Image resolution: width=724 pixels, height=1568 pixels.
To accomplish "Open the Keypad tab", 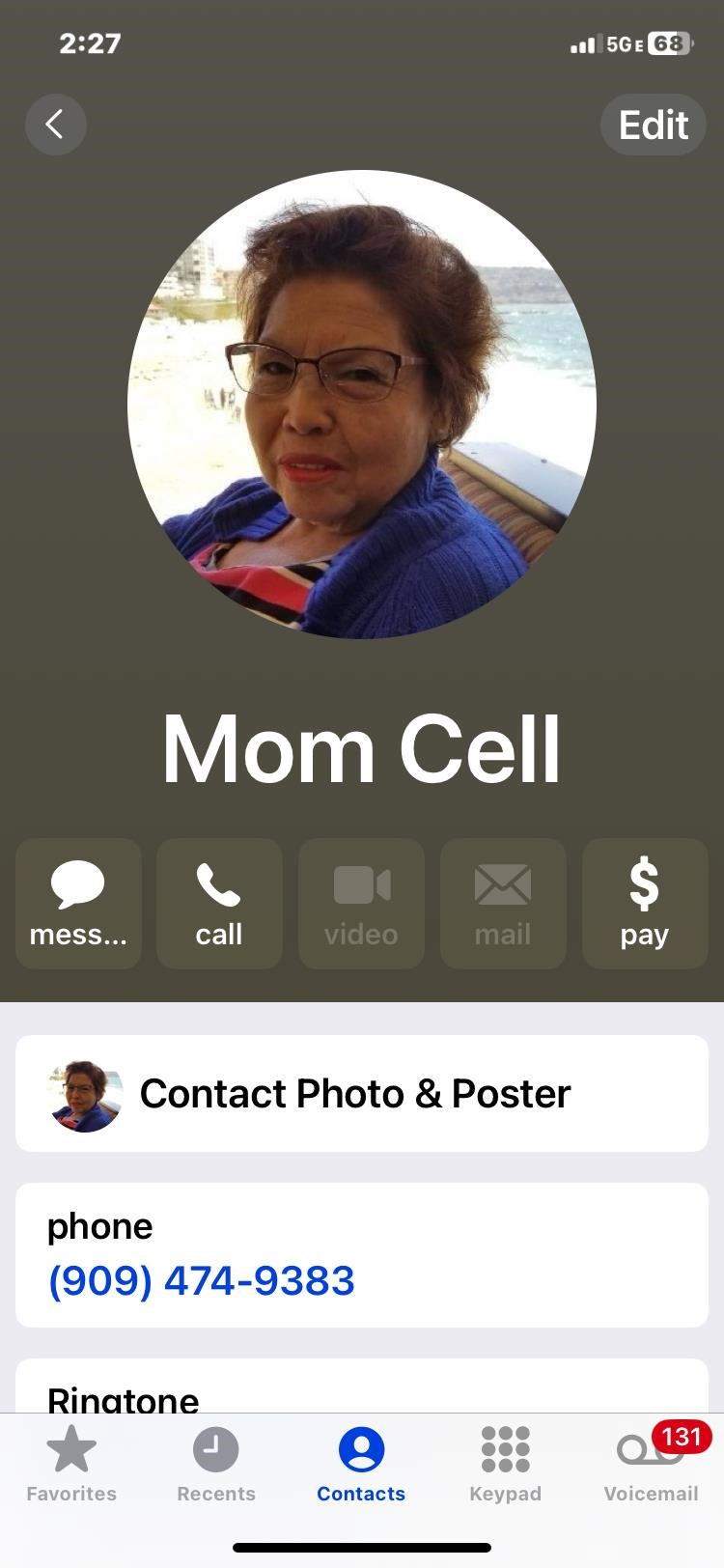I will coord(505,1465).
